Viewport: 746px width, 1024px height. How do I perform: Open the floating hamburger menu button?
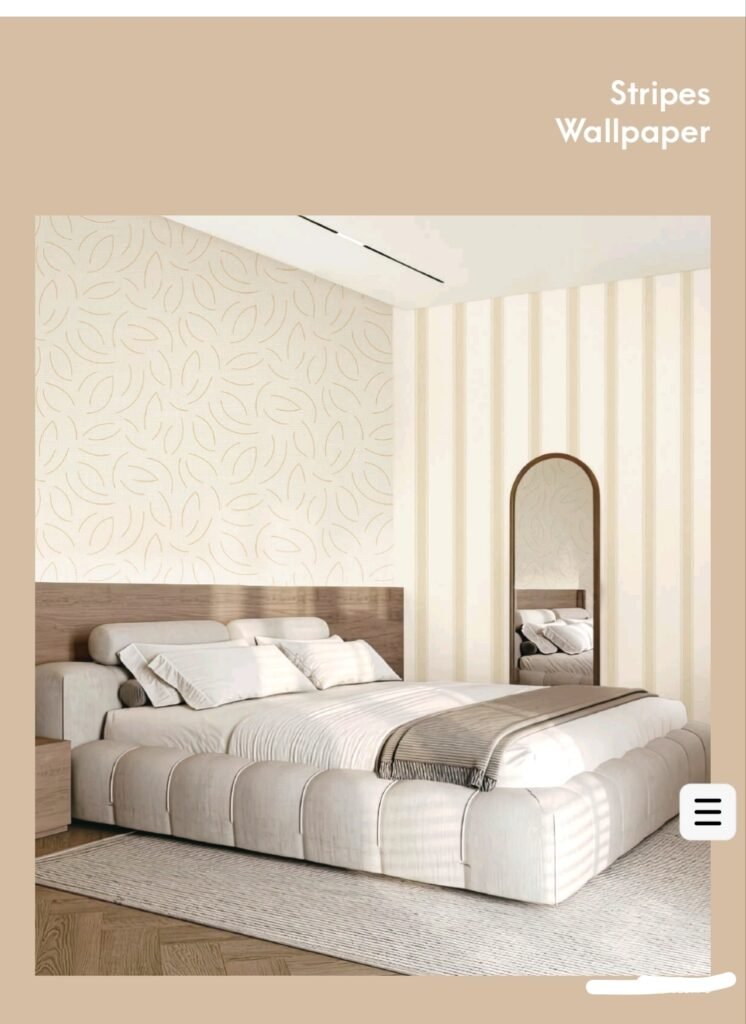coord(707,812)
